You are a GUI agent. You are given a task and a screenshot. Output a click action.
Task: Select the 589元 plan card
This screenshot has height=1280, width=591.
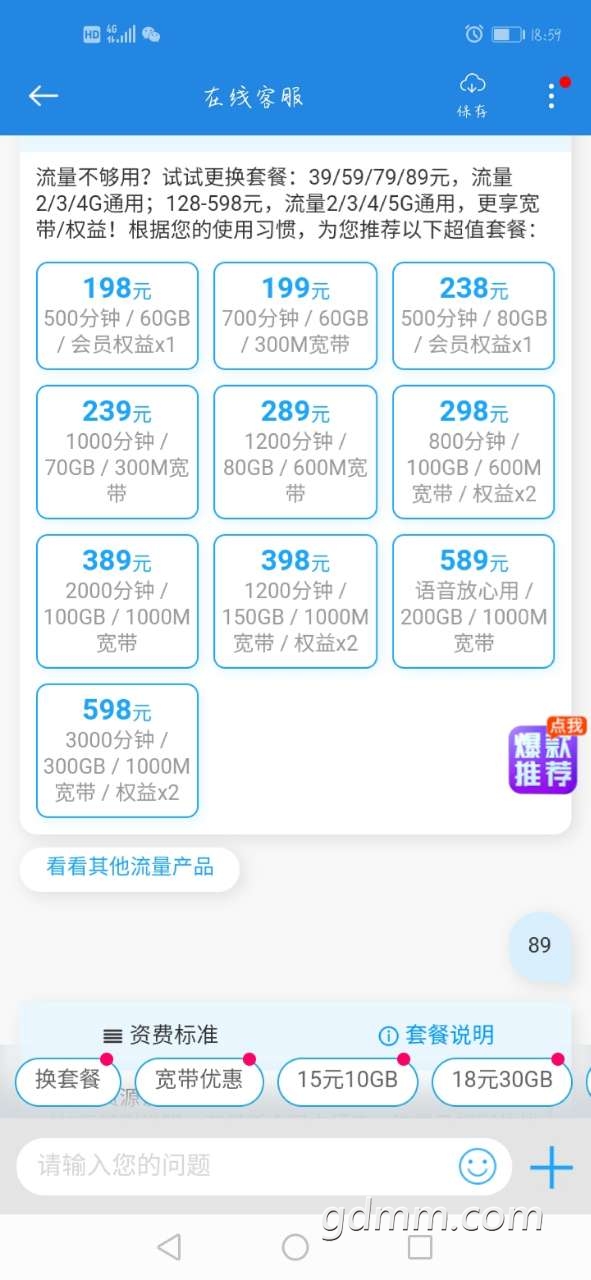(x=473, y=601)
